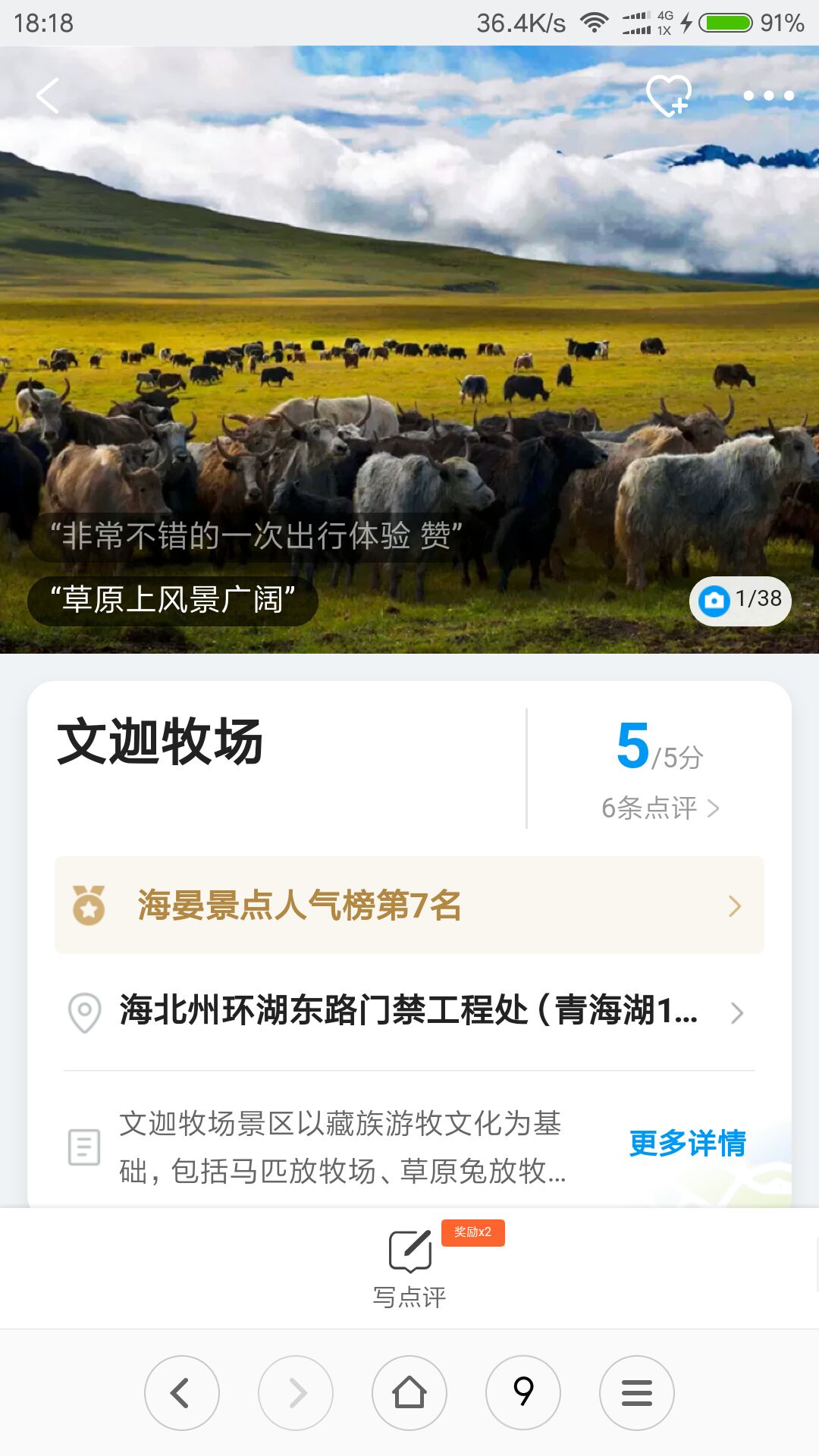Open 海晏景点人气榜第7名 ranking
The height and width of the screenshot is (1456, 819).
pos(409,905)
